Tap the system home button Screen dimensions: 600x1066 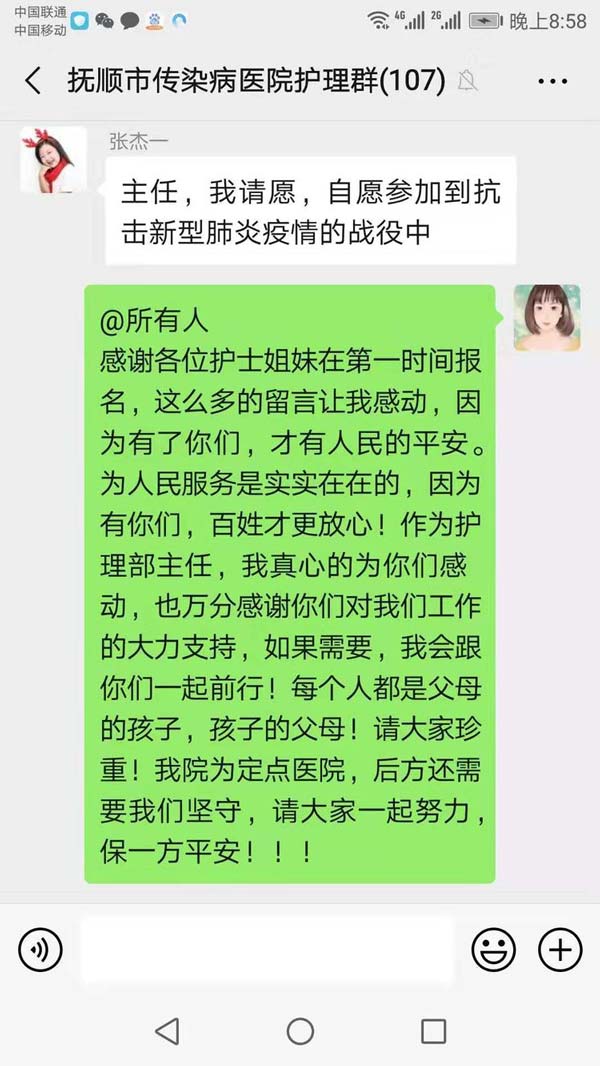coord(300,1031)
